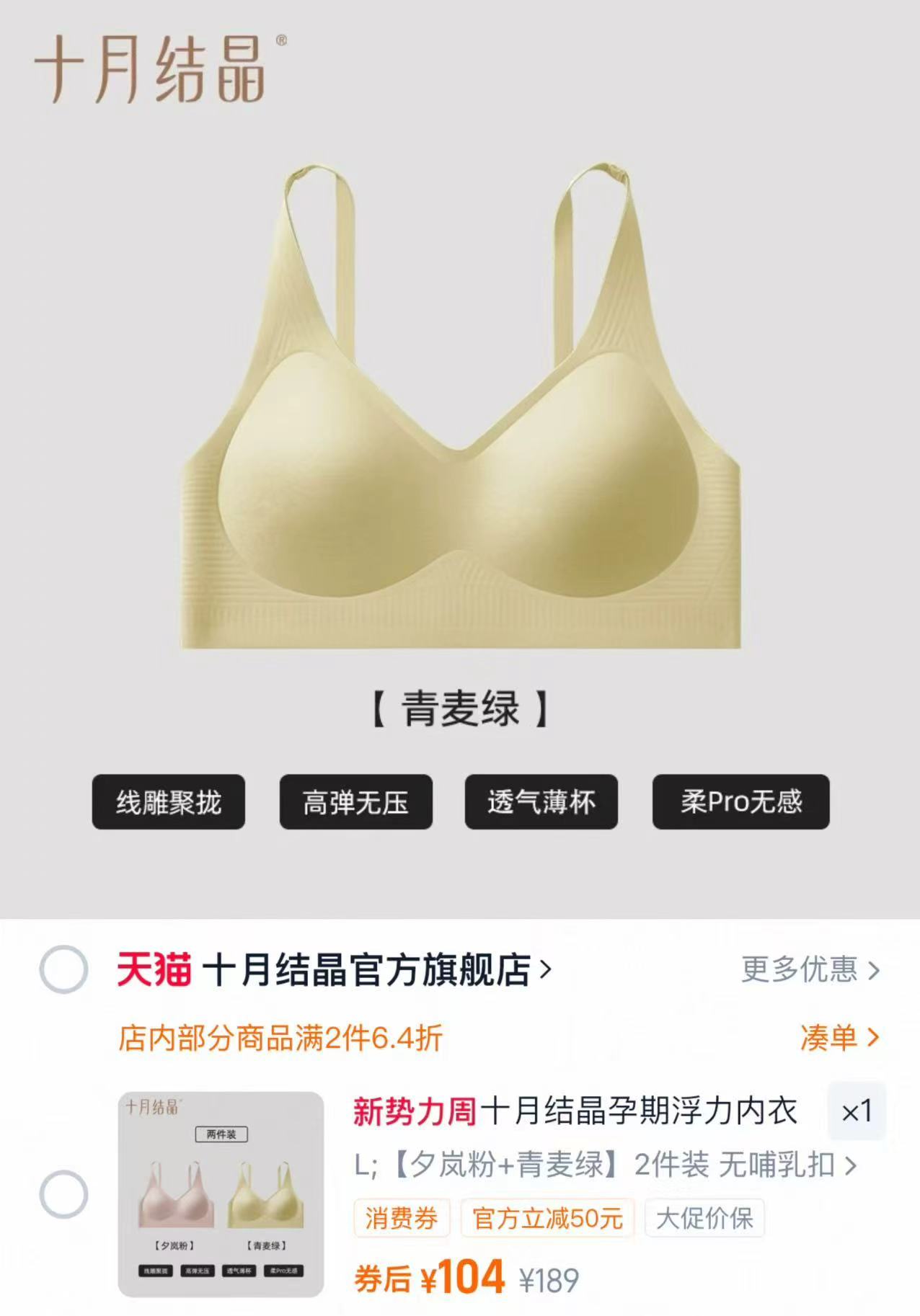Click the 高弹无压 feature tag

[355, 802]
